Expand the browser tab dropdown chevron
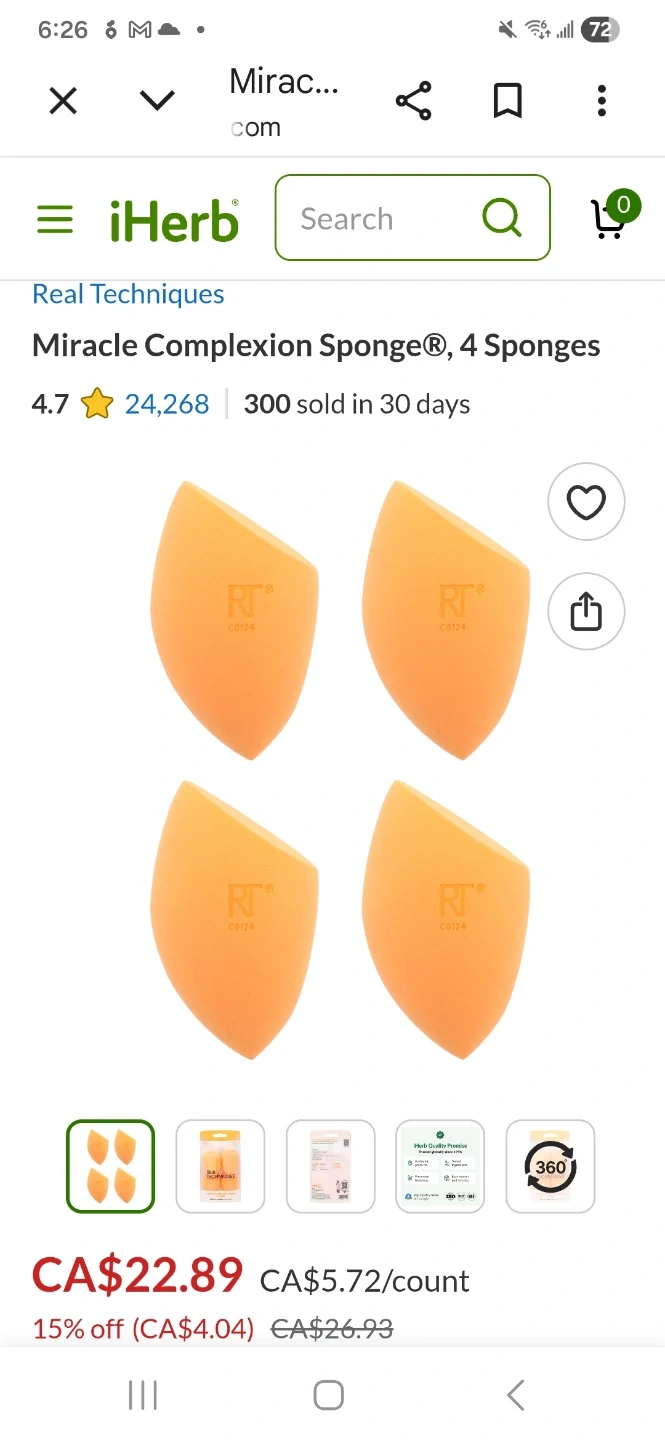Viewport: 665px width, 1440px height. [x=157, y=101]
